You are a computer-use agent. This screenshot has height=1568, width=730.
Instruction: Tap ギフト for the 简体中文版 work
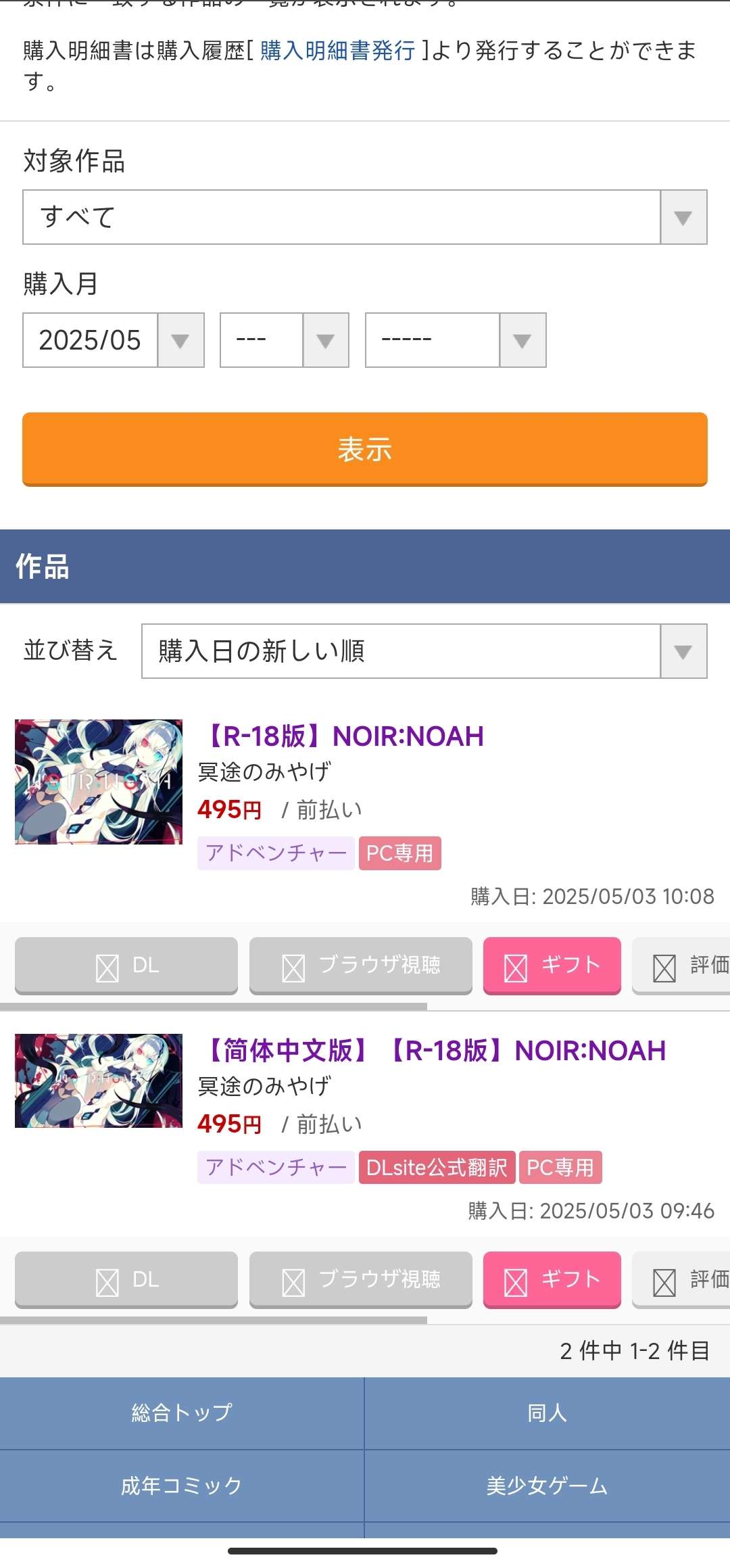click(x=552, y=1280)
